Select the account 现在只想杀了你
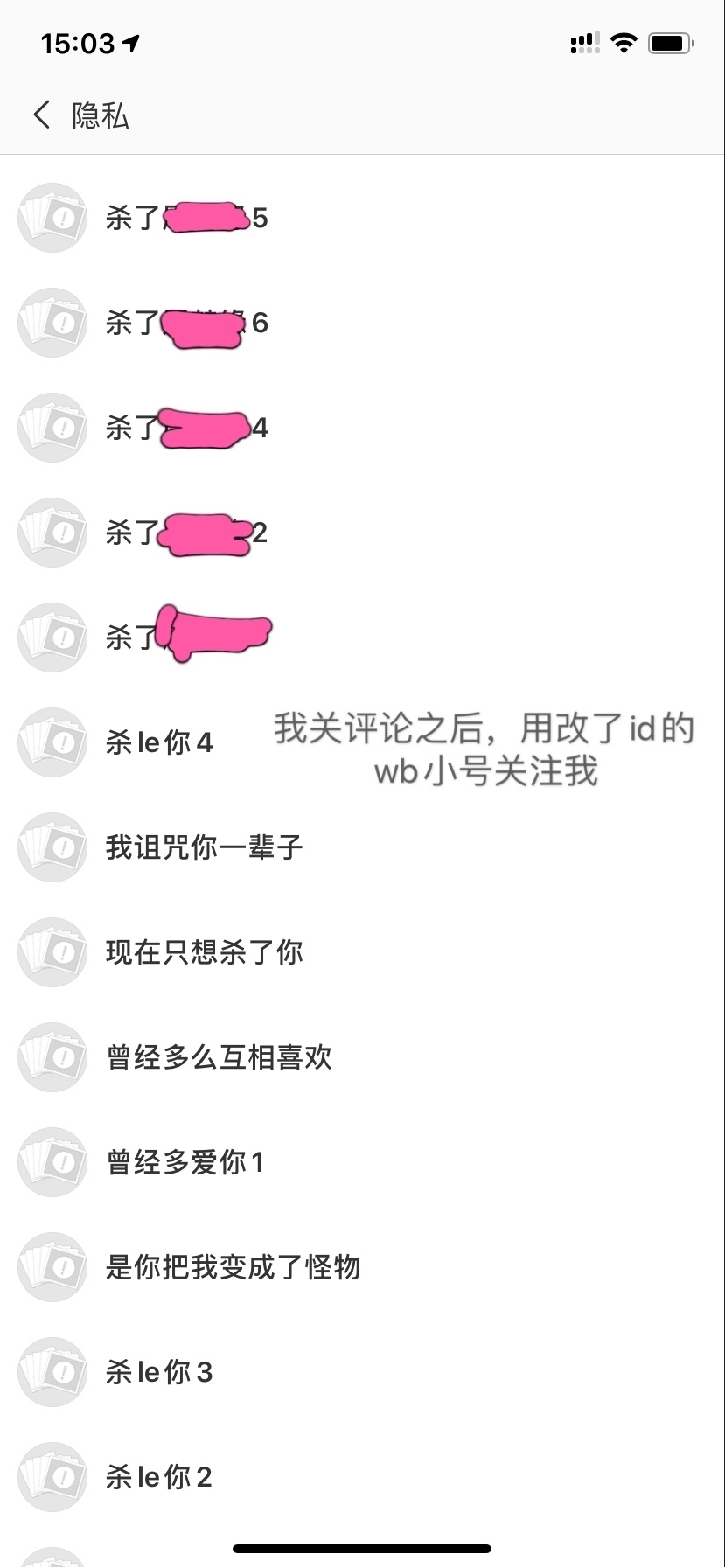 [362, 952]
